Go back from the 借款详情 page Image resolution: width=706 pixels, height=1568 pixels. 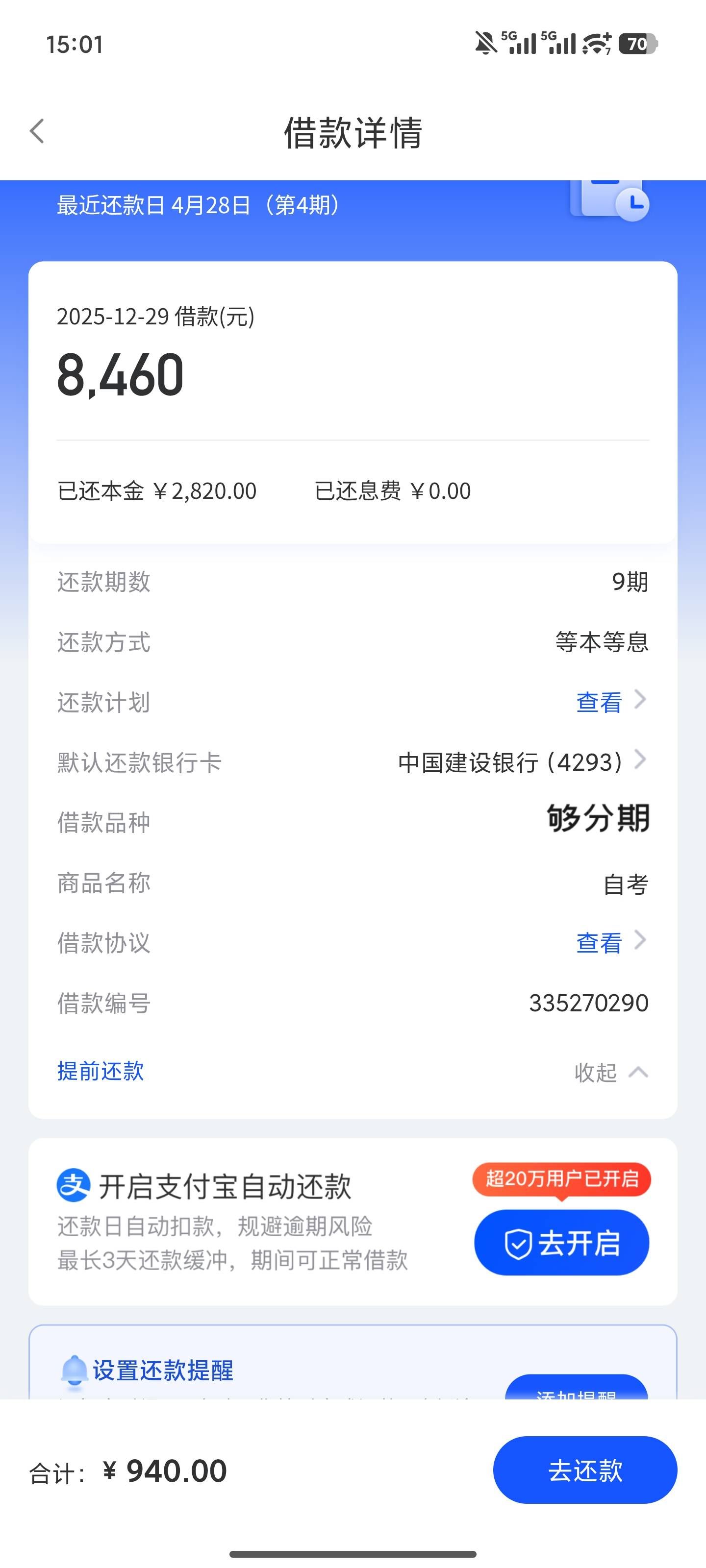pyautogui.click(x=38, y=131)
